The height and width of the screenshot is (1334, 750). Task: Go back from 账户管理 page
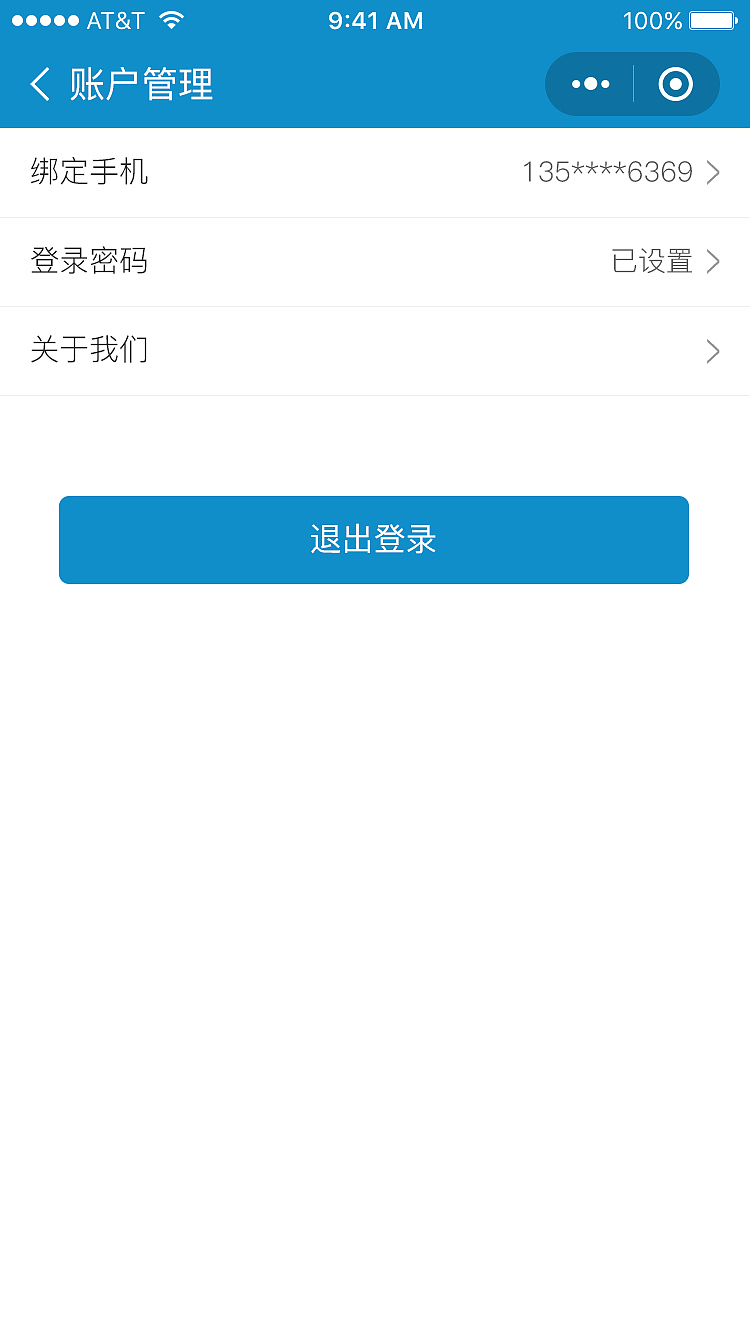point(40,85)
